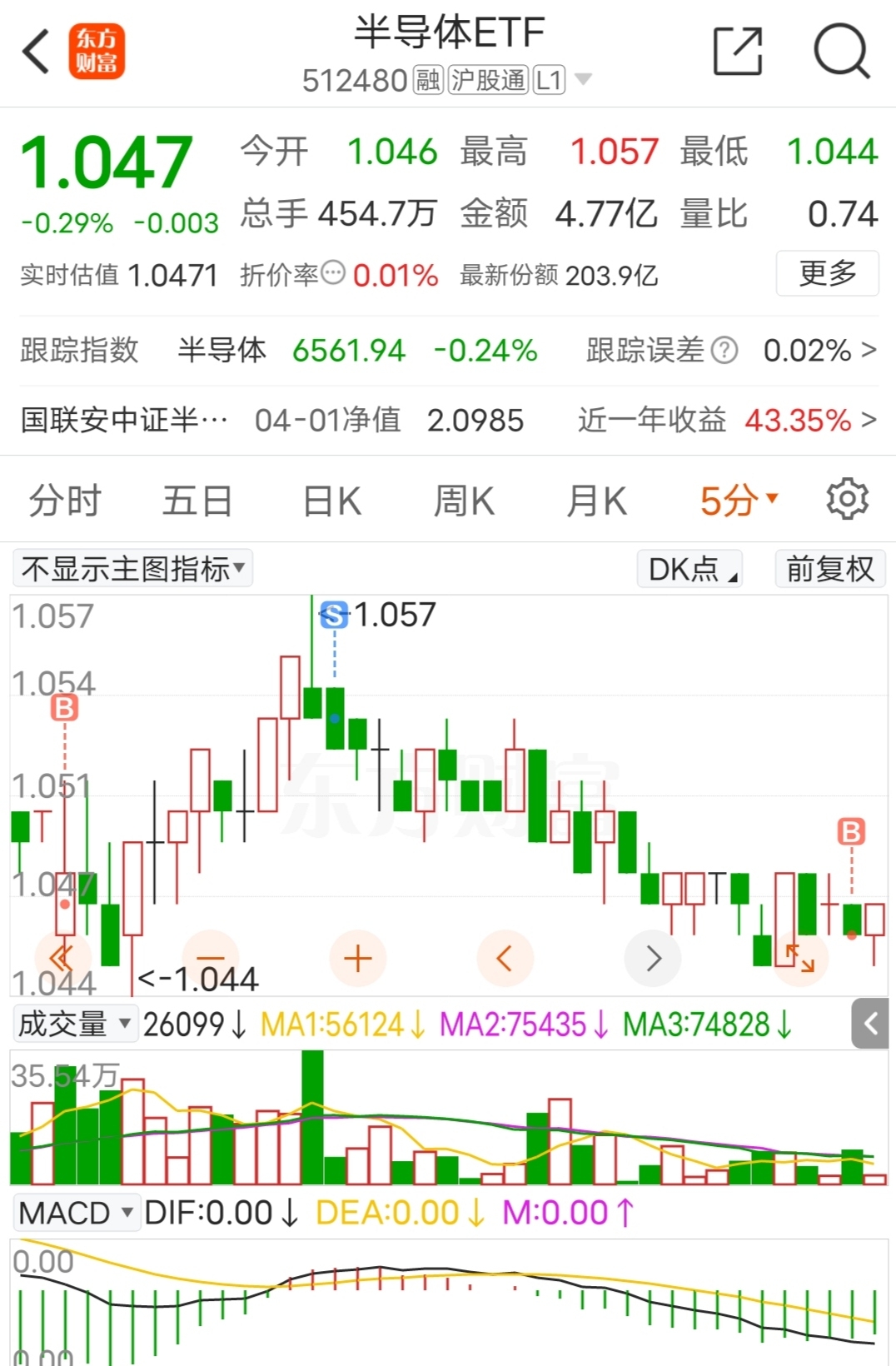Toggle 前复权 price adjustment mode

pos(829,569)
